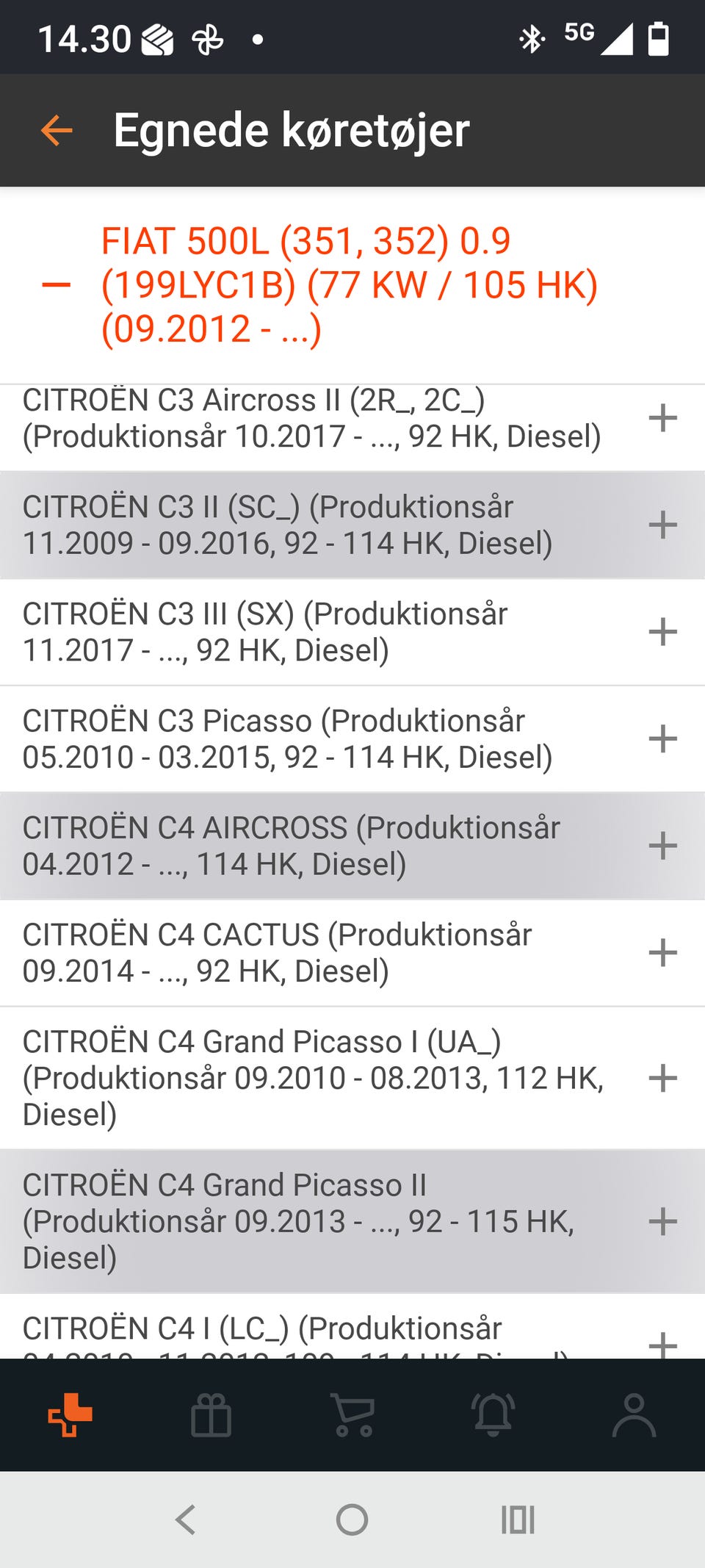Expand CITROËN C4 Grand Picasso II row
The height and width of the screenshot is (1568, 705).
tap(662, 1221)
